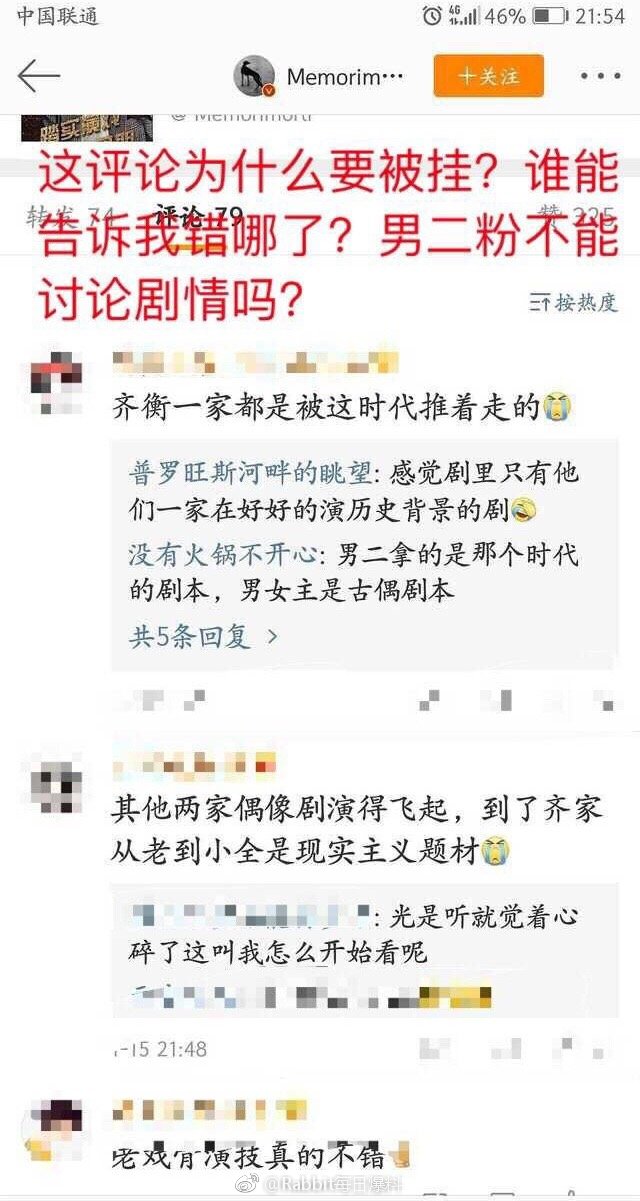Expand 共5条回复 replies
Image resolution: width=640 pixels, height=1201 pixels.
[x=203, y=634]
